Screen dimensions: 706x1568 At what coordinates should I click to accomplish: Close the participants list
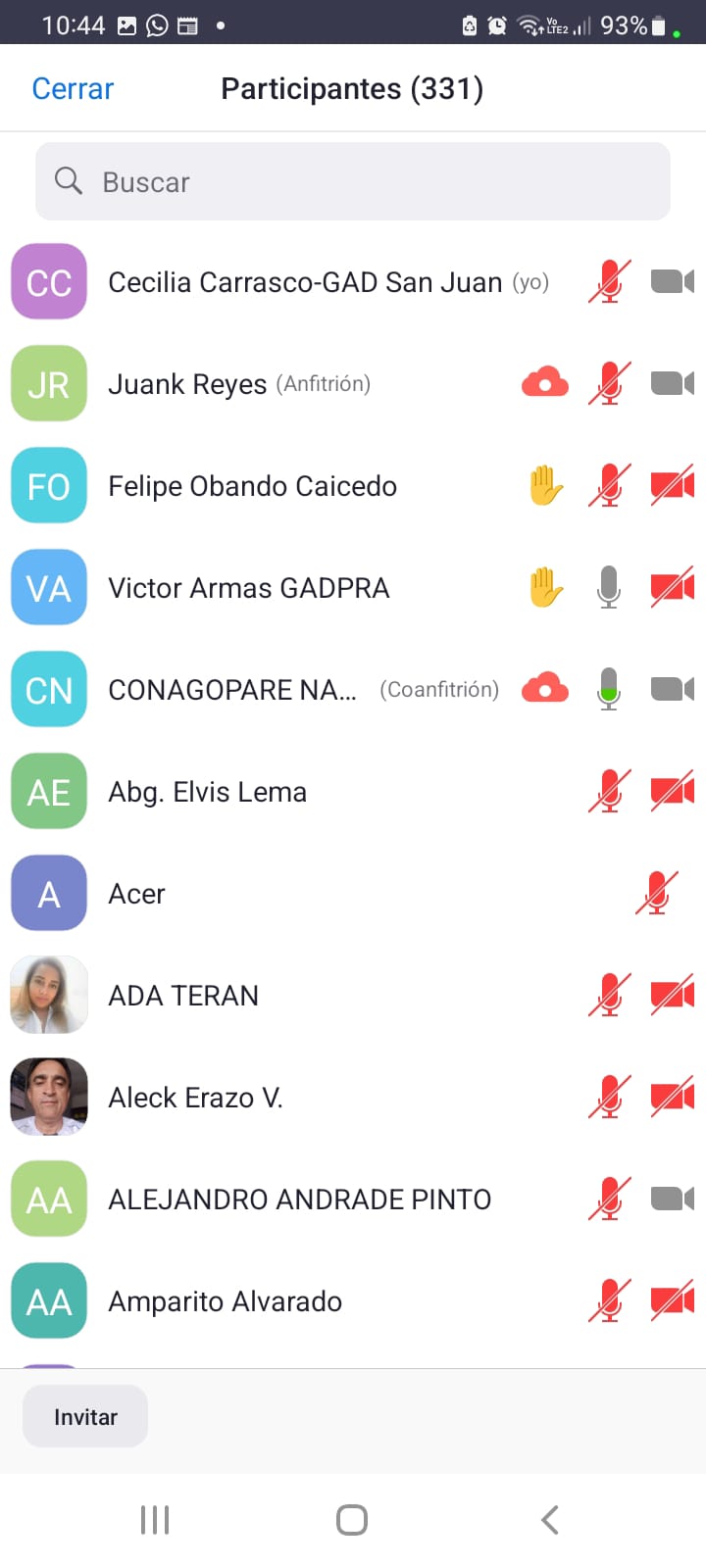tap(73, 89)
